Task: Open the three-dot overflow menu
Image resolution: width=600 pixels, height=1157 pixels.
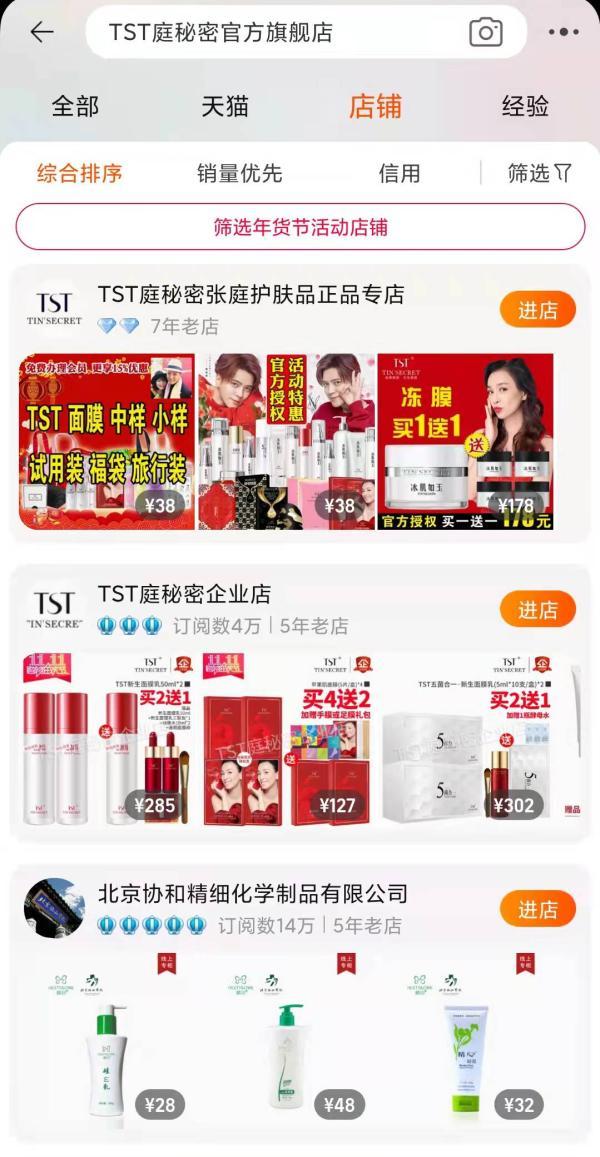Action: [x=563, y=32]
